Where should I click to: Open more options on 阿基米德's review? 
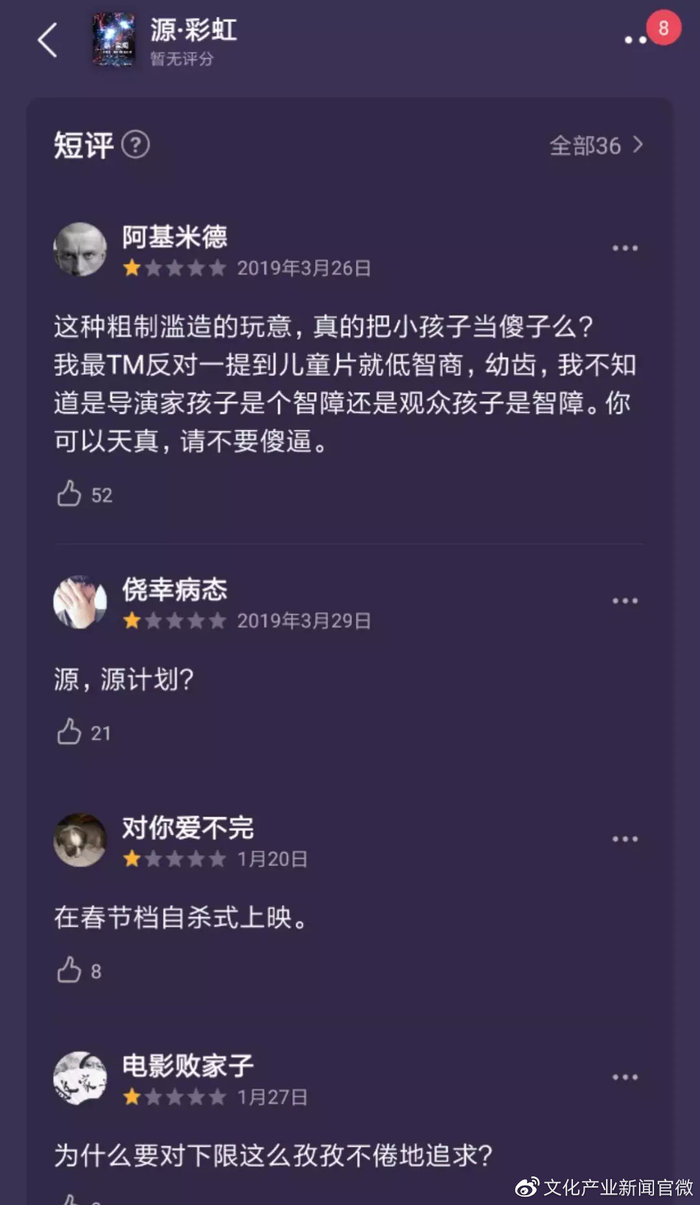(625, 249)
